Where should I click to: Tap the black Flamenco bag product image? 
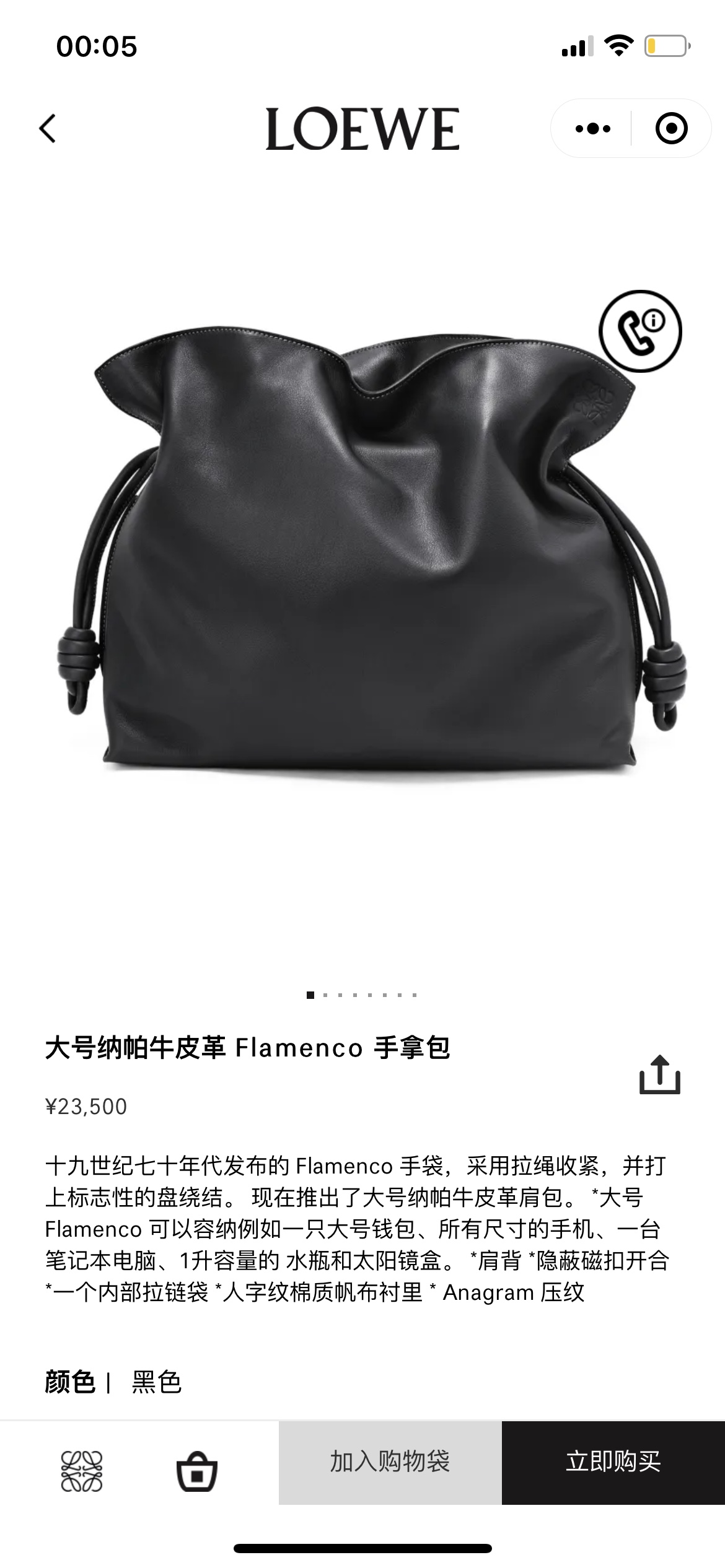pyautogui.click(x=362, y=557)
